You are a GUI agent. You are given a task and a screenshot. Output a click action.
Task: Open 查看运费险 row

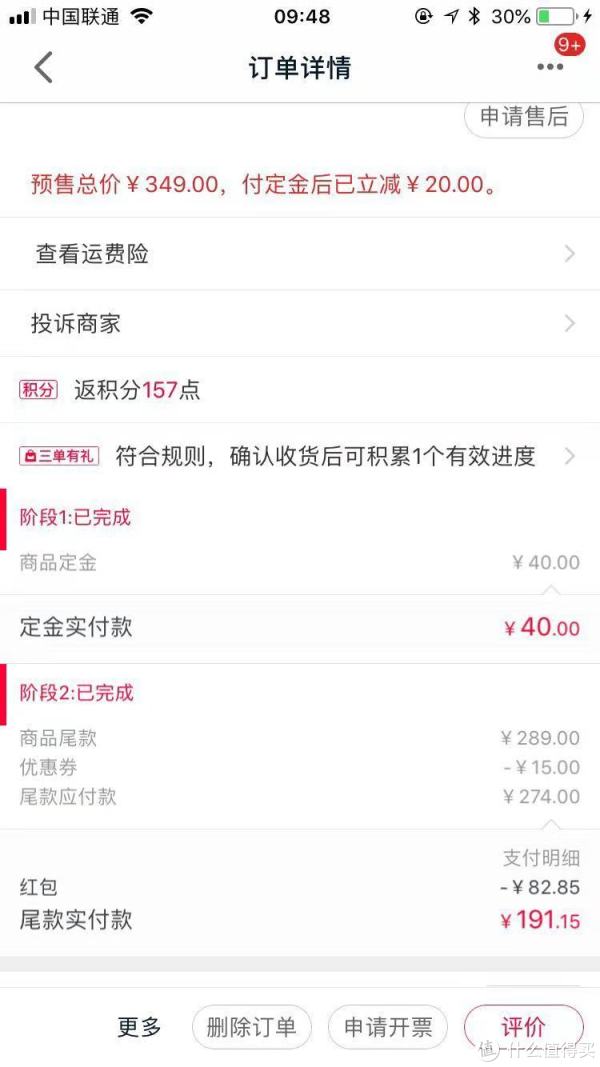(300, 254)
